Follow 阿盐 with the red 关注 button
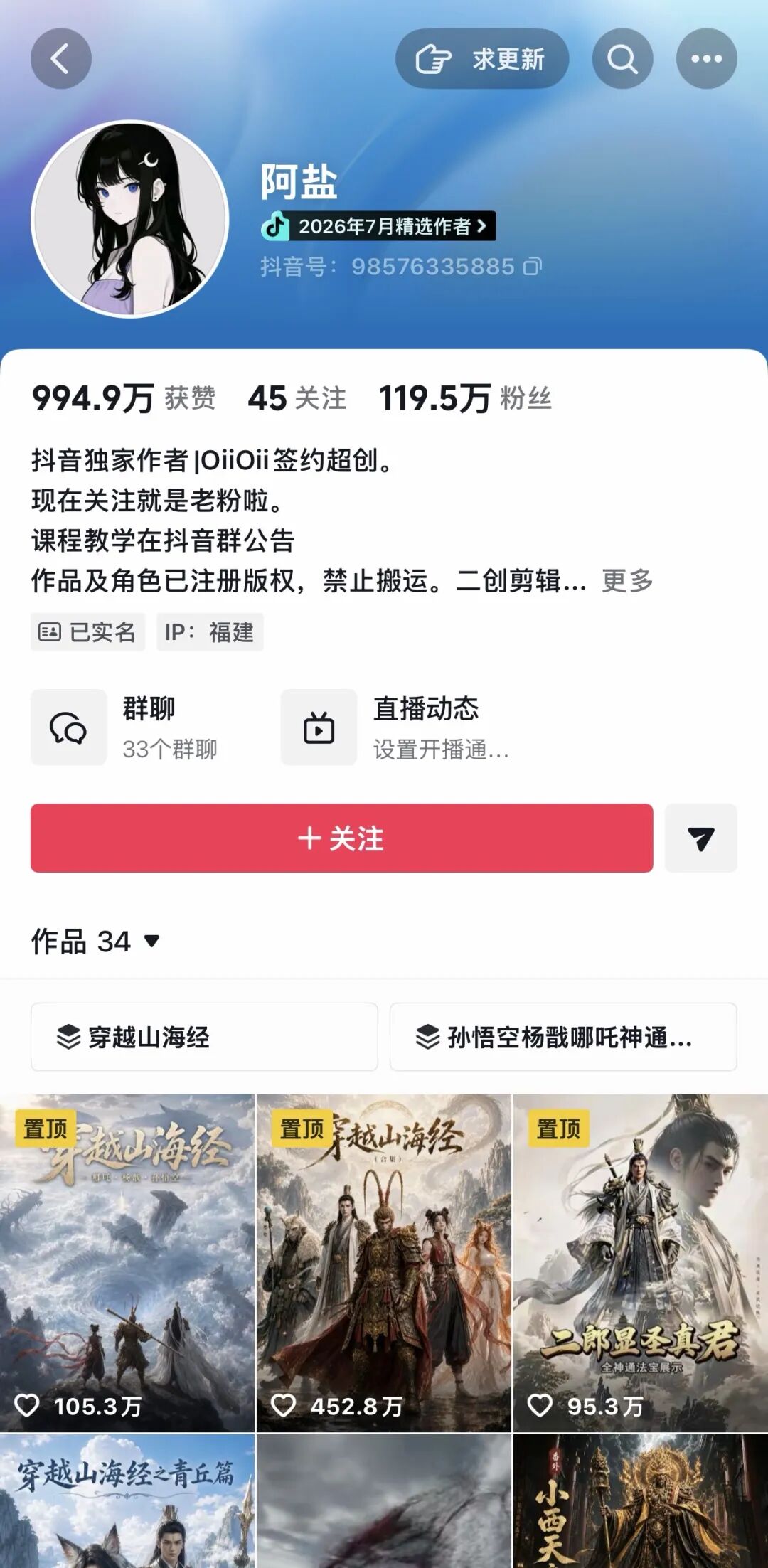The image size is (768, 1568). tap(341, 838)
